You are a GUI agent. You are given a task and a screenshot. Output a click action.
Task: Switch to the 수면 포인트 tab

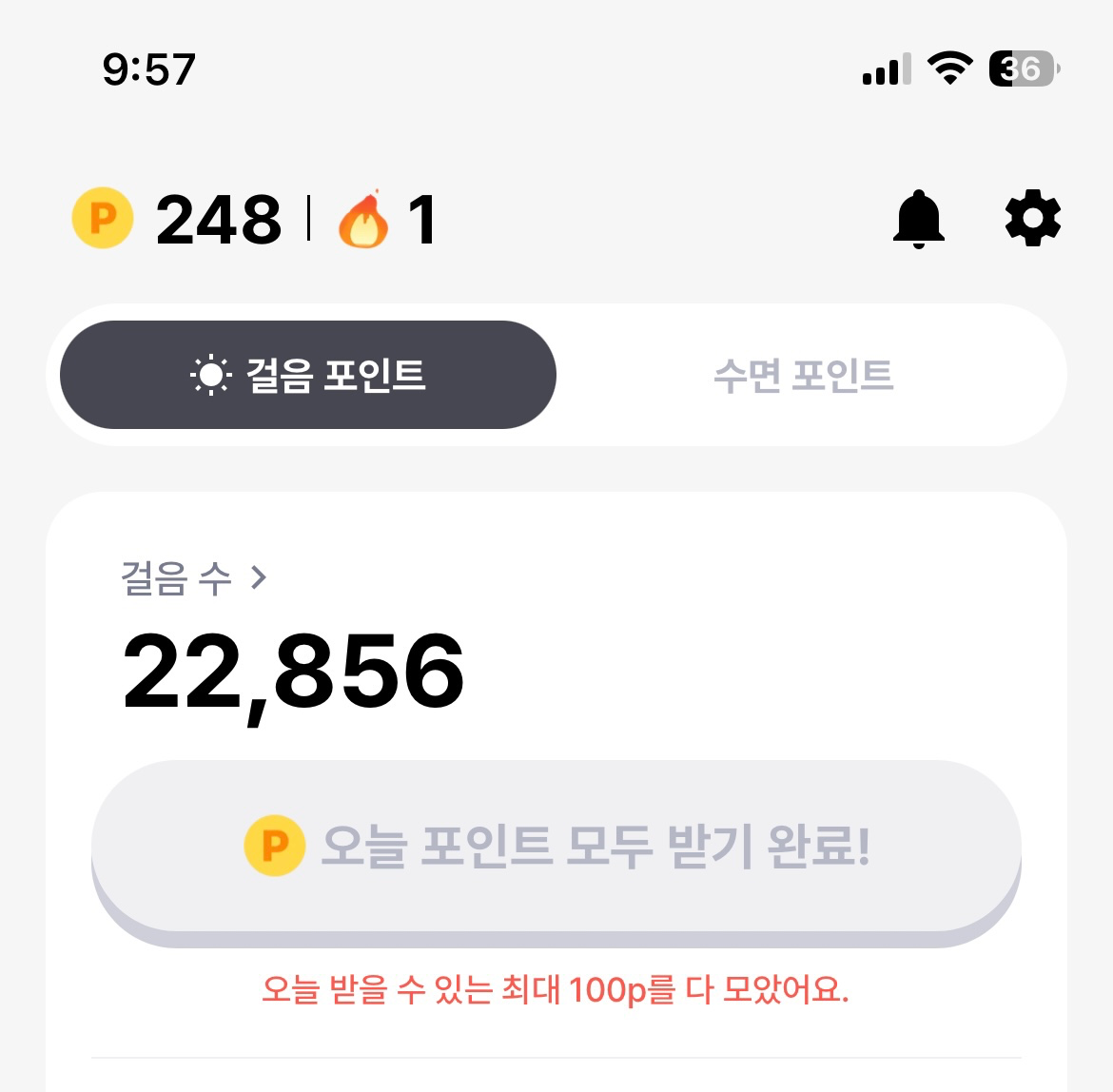(x=803, y=375)
